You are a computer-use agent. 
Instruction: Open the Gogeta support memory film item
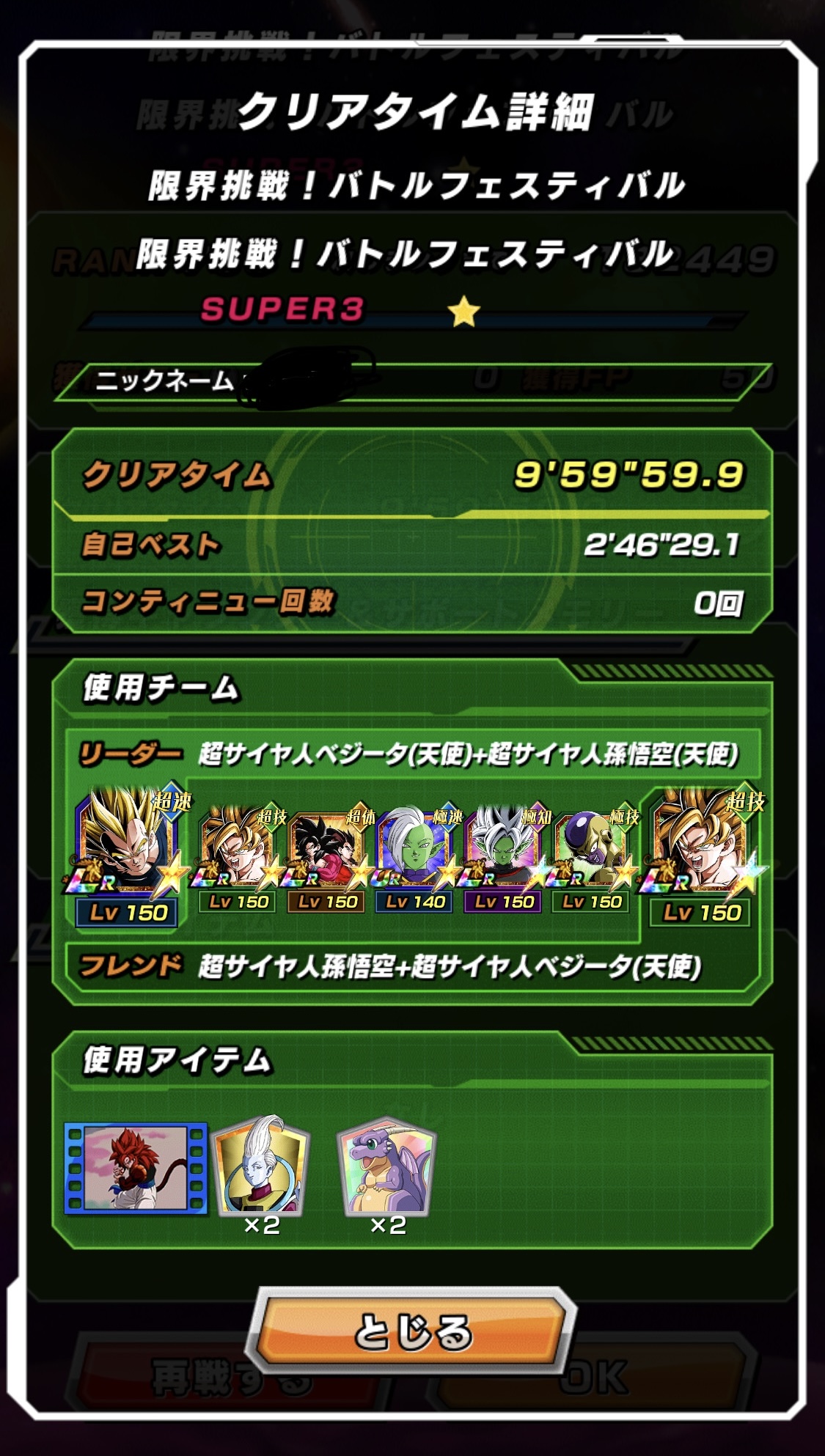pyautogui.click(x=136, y=1169)
